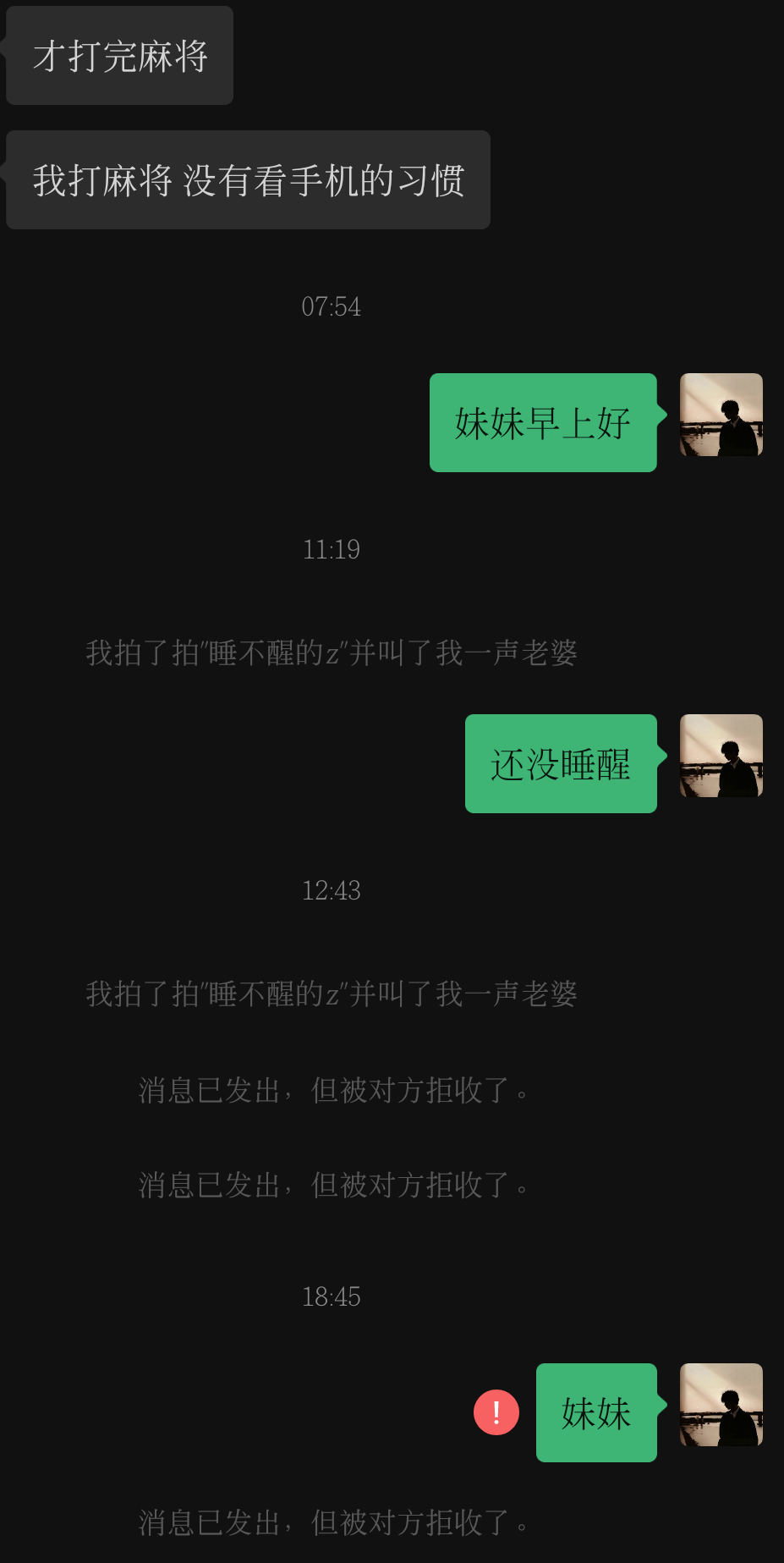Open avatar beside the 妹妹早上好 message
Image resolution: width=784 pixels, height=1563 pixels.
pyautogui.click(x=721, y=415)
